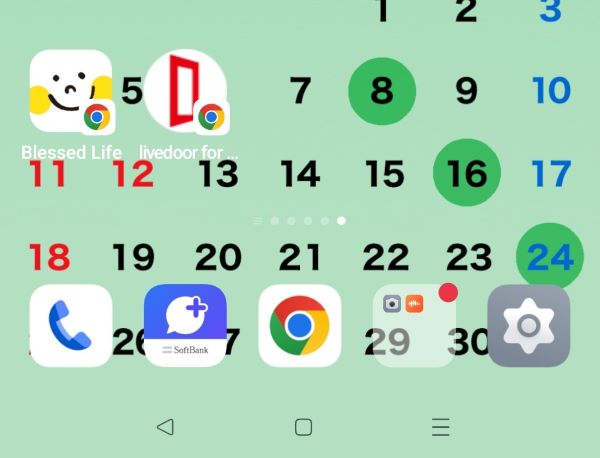
Task: Open the SoftBank +Message app
Action: [185, 326]
